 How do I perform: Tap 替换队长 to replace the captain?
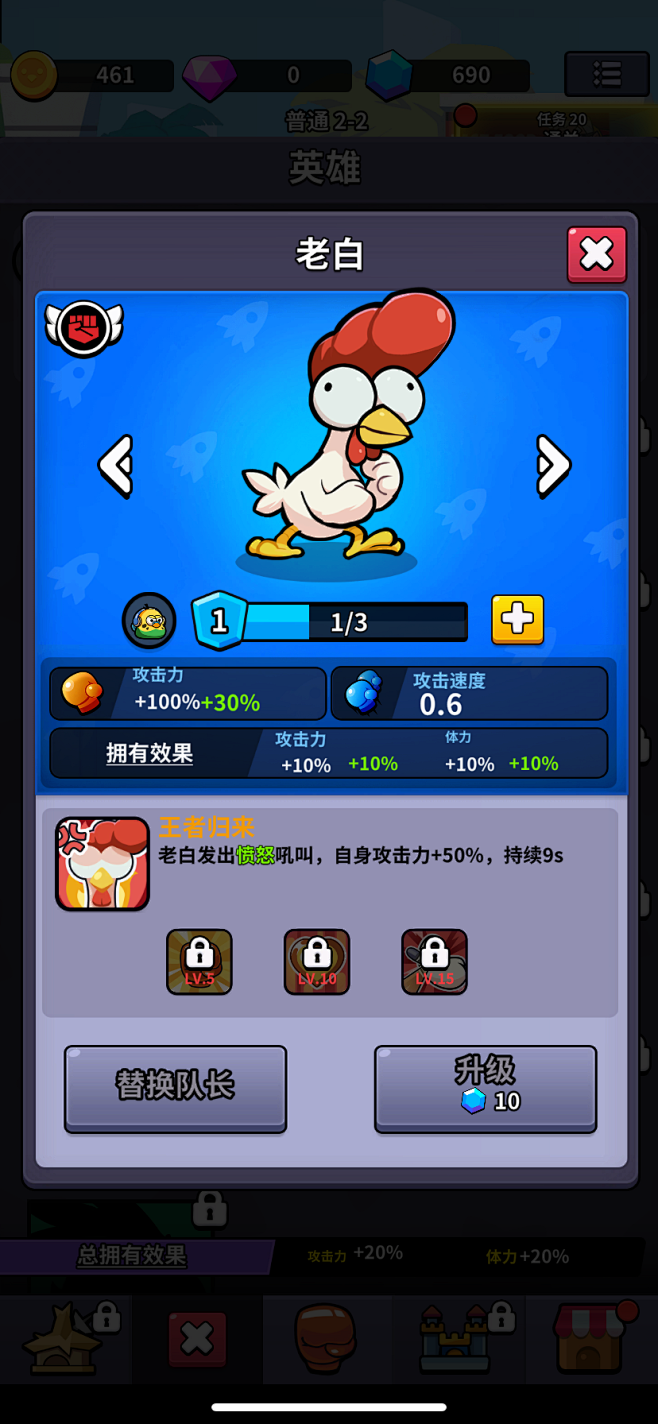[x=175, y=1088]
